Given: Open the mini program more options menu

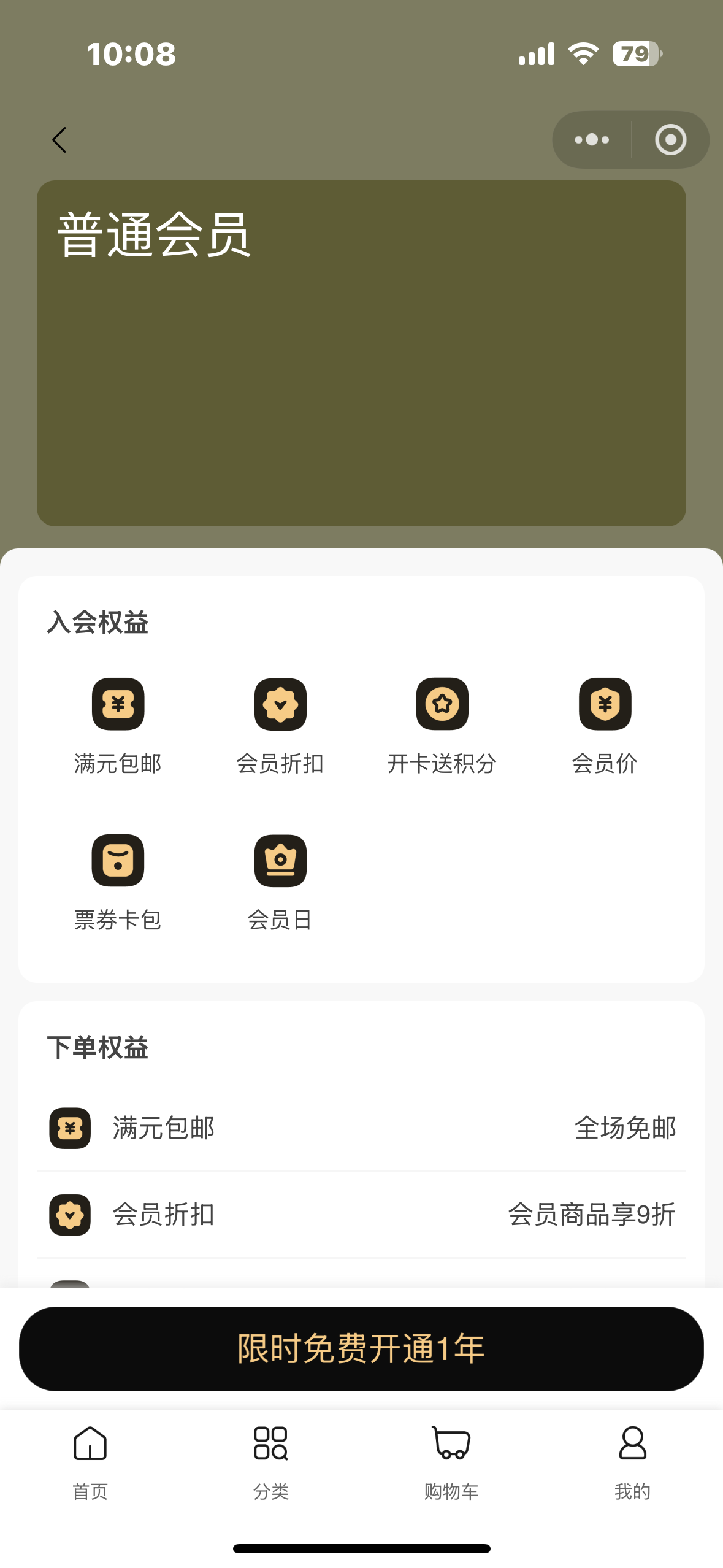Looking at the screenshot, I should (x=592, y=140).
